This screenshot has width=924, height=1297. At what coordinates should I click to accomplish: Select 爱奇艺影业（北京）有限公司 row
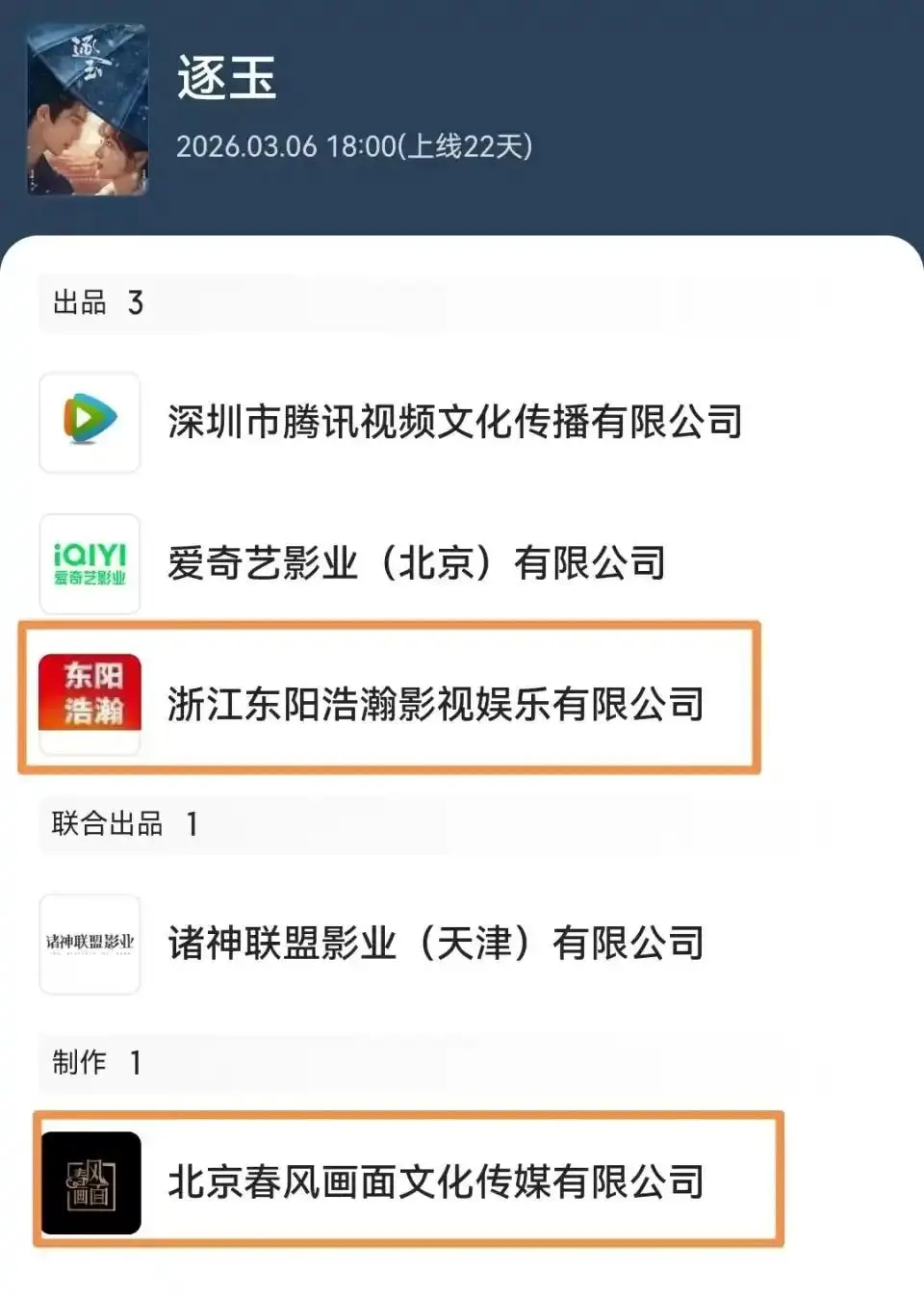point(416,563)
